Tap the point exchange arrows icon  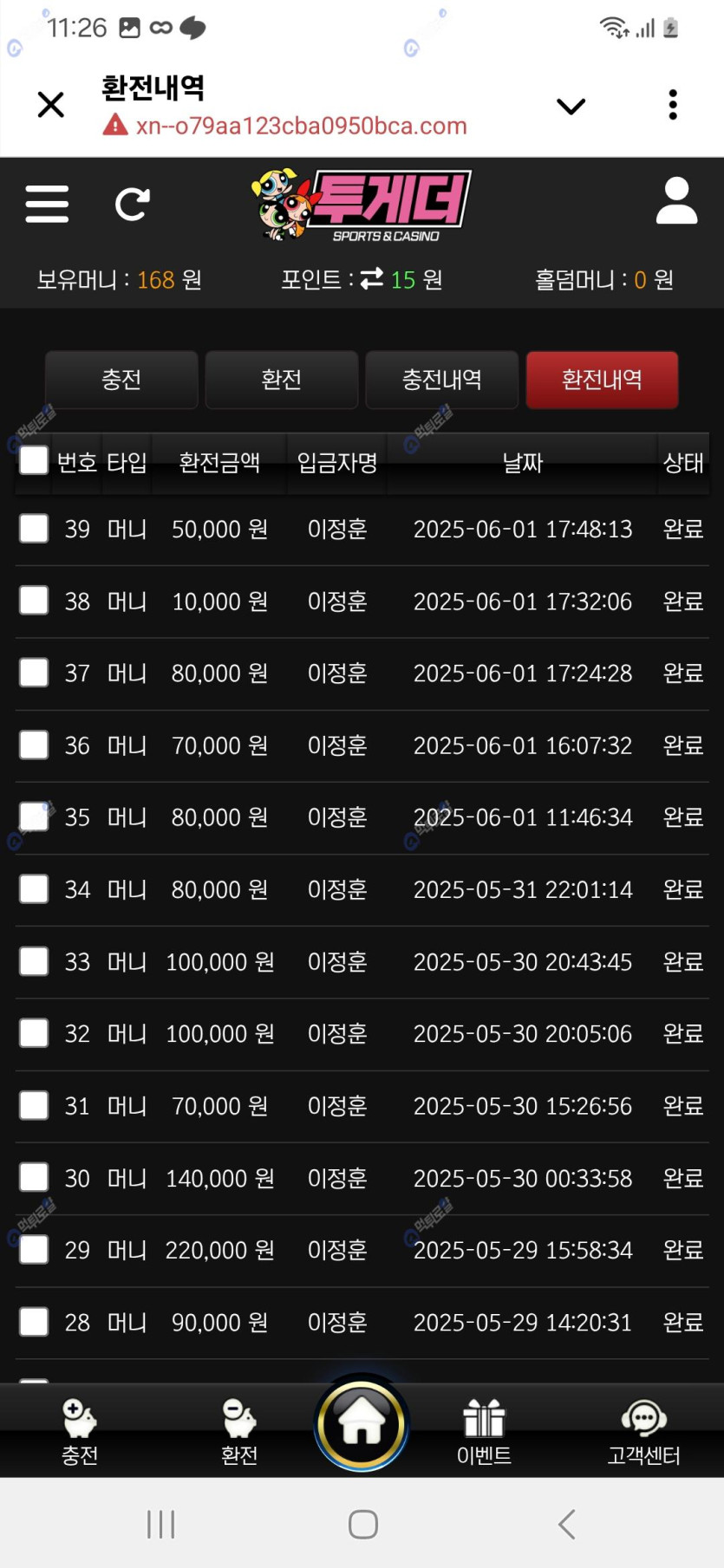tap(372, 278)
